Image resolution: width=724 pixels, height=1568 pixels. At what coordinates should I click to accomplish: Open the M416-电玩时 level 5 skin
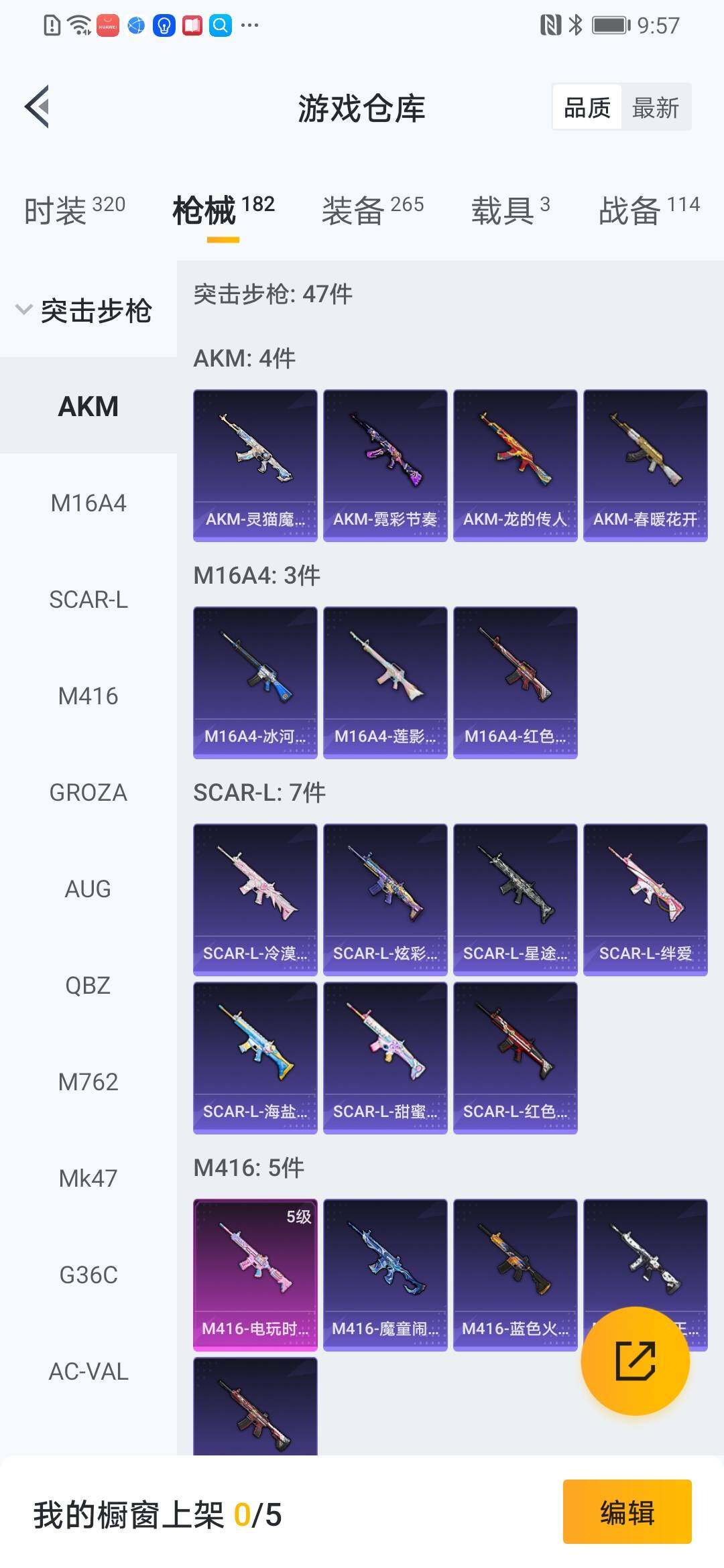click(x=255, y=1275)
